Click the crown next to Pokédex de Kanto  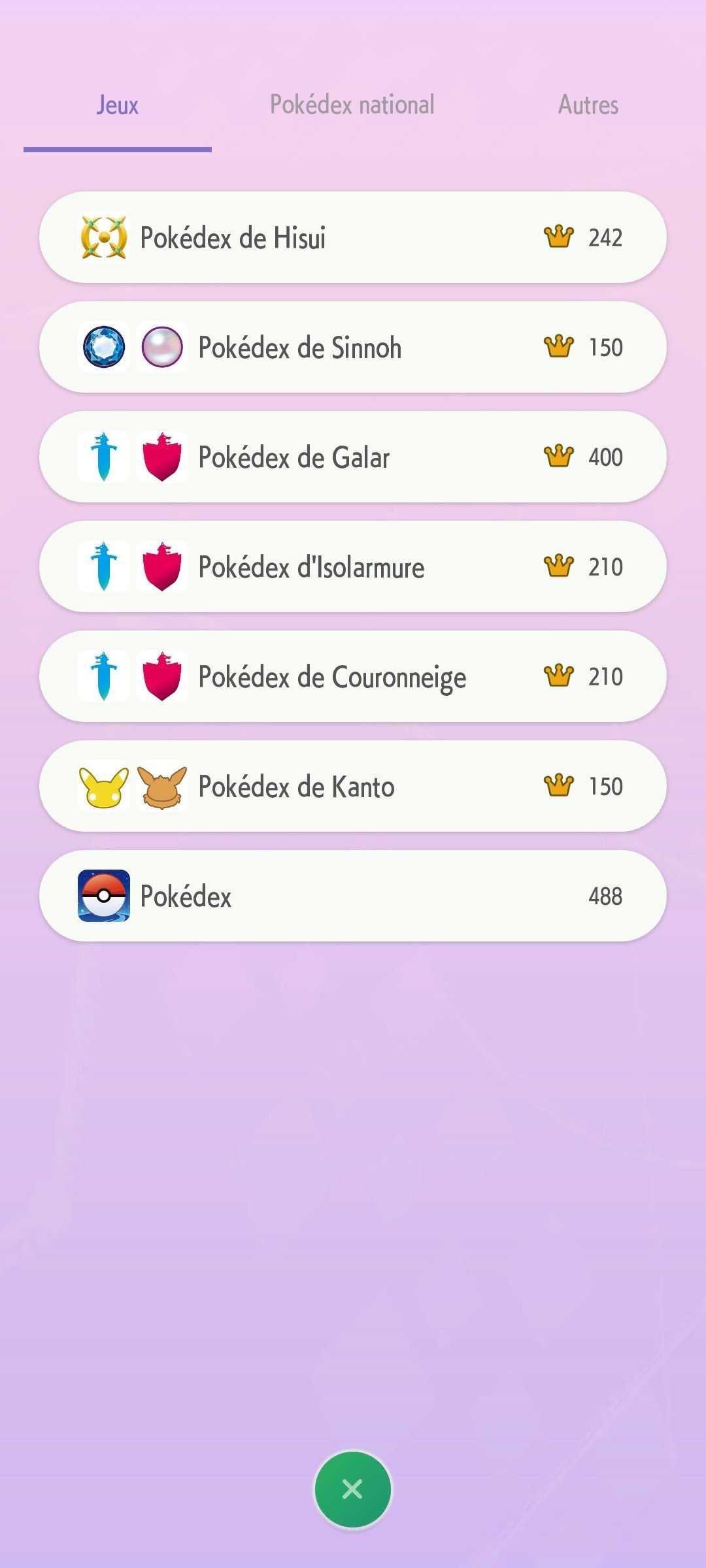coord(559,786)
